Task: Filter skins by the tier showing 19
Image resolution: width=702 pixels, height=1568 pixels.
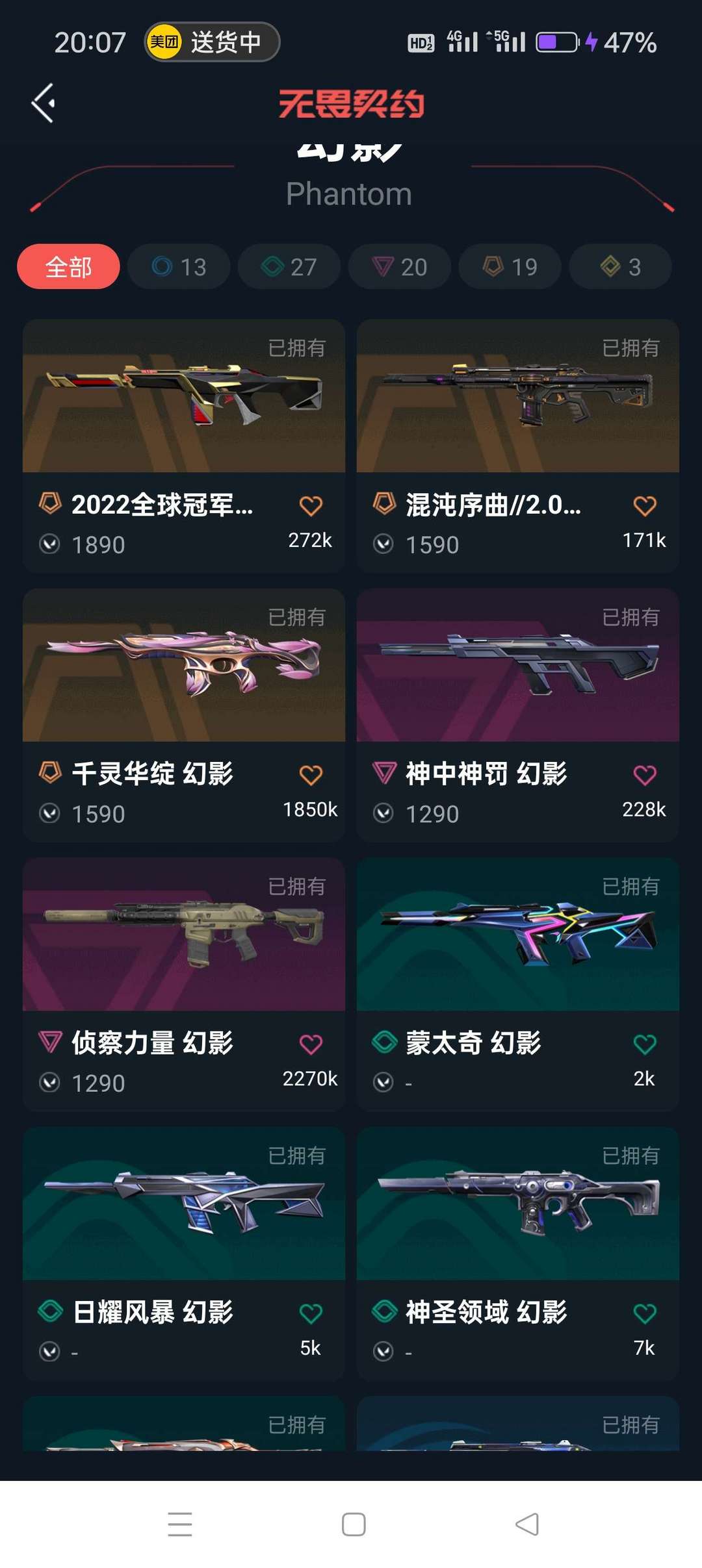Action: [510, 266]
